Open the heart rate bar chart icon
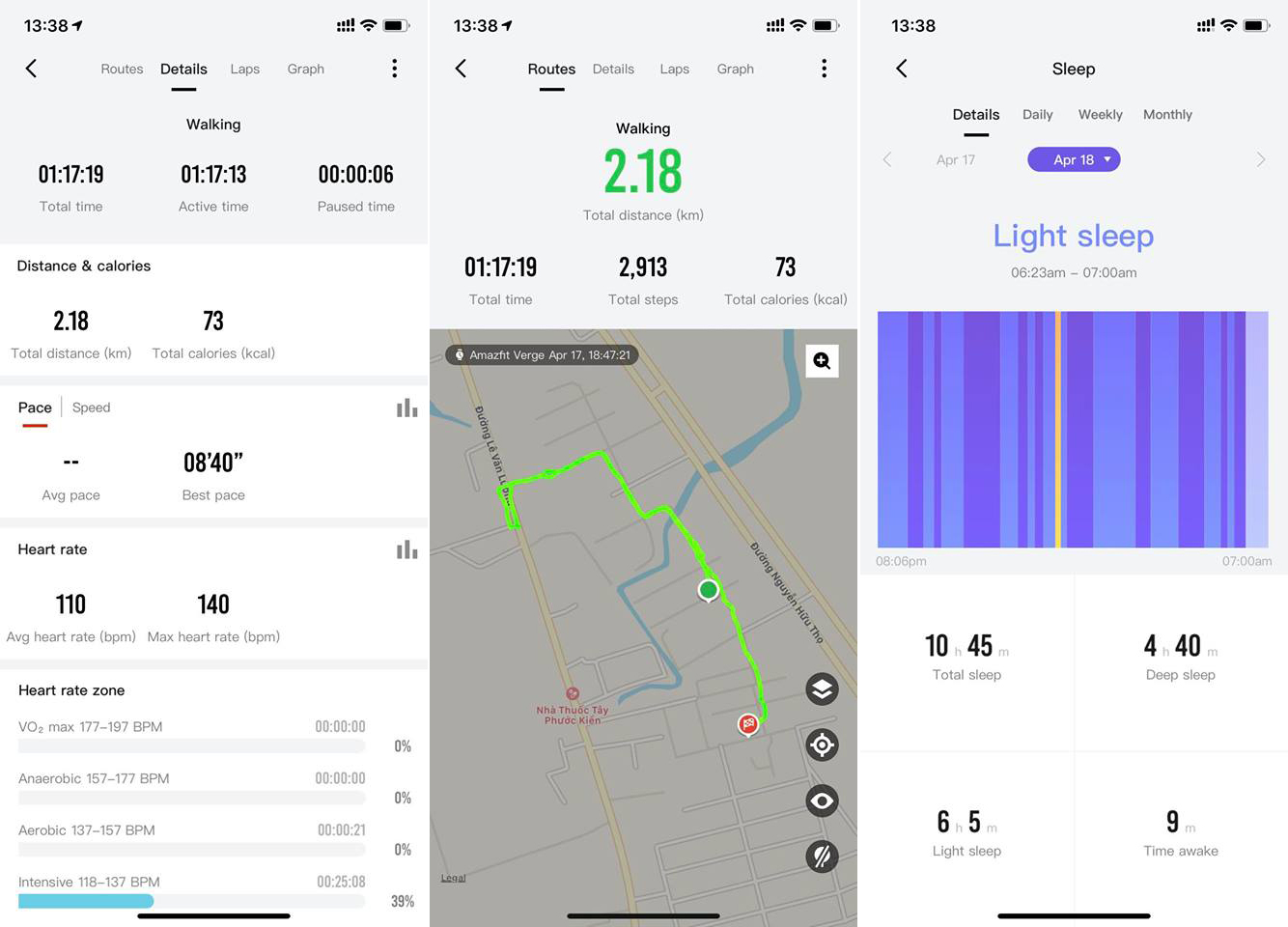1288x927 pixels. [406, 549]
